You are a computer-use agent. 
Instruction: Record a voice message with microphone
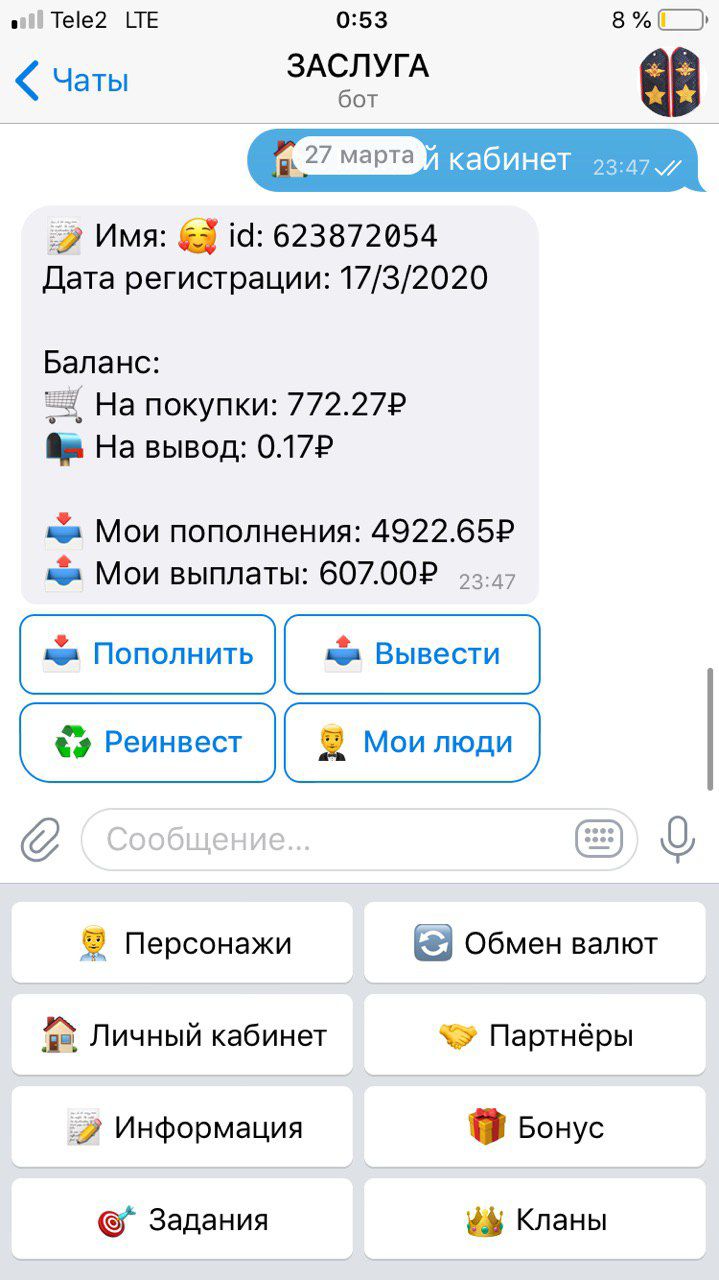pyautogui.click(x=677, y=840)
